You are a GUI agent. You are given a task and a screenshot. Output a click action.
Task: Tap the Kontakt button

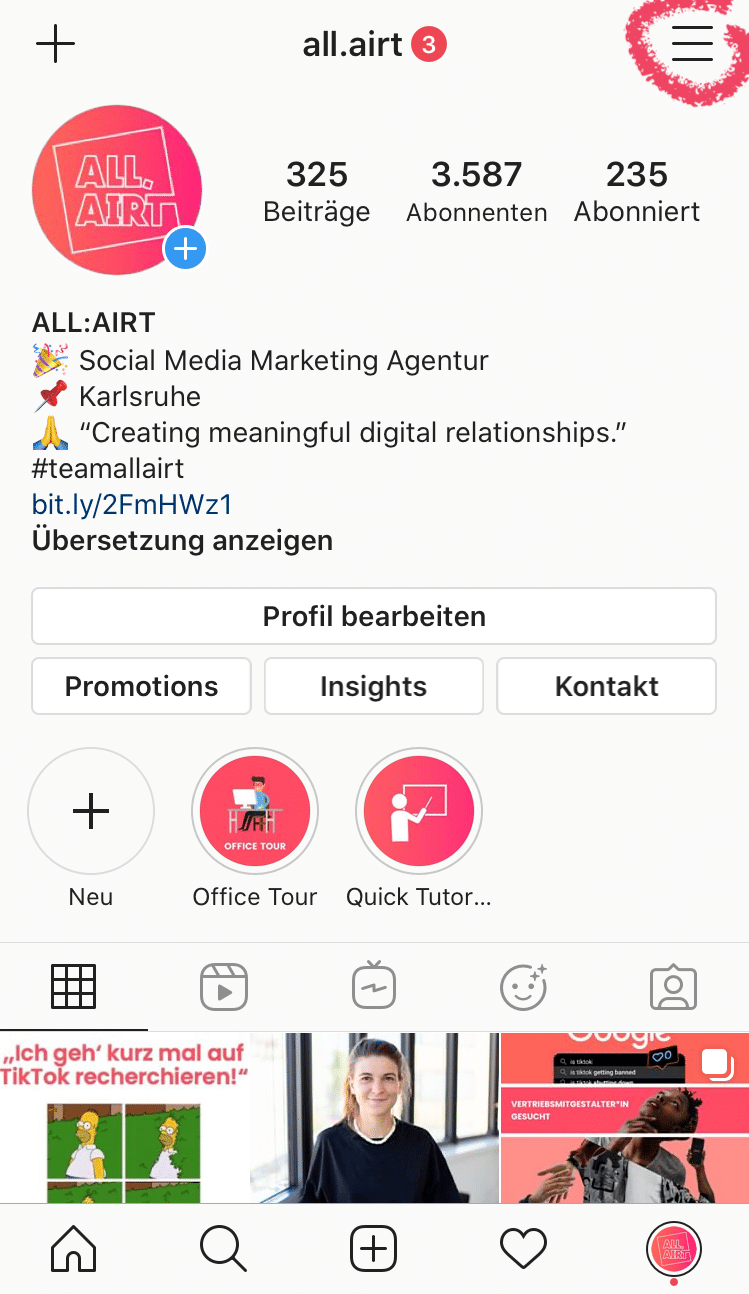(x=606, y=686)
